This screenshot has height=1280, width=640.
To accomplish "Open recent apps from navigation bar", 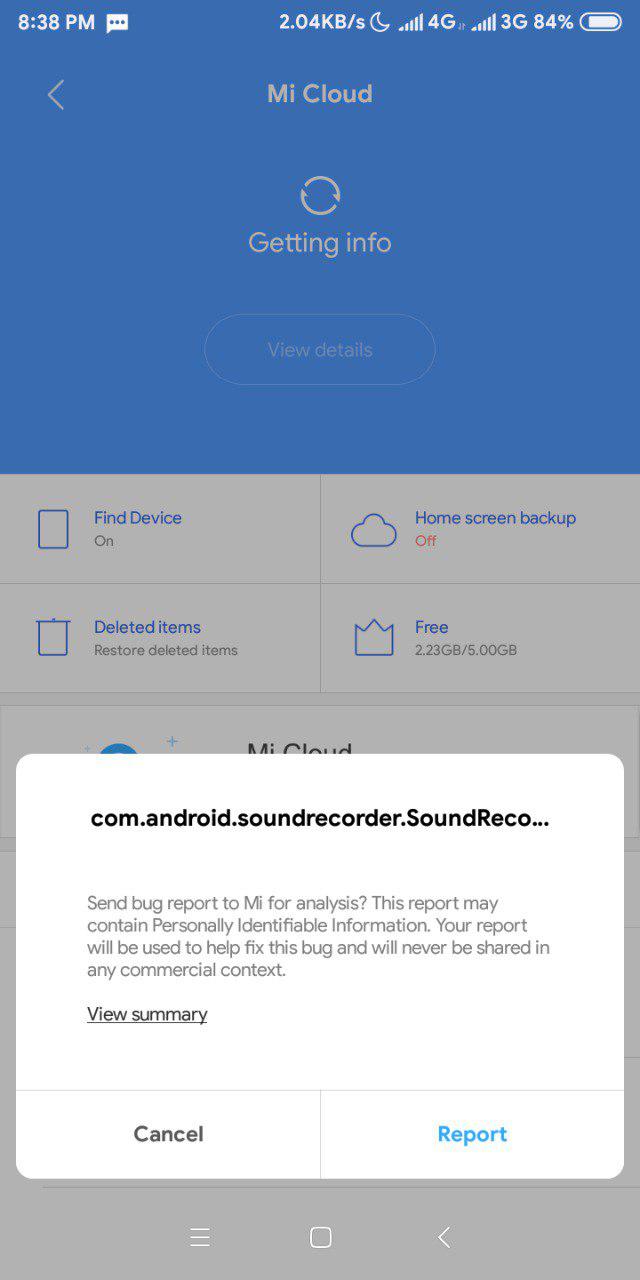I will (200, 1238).
